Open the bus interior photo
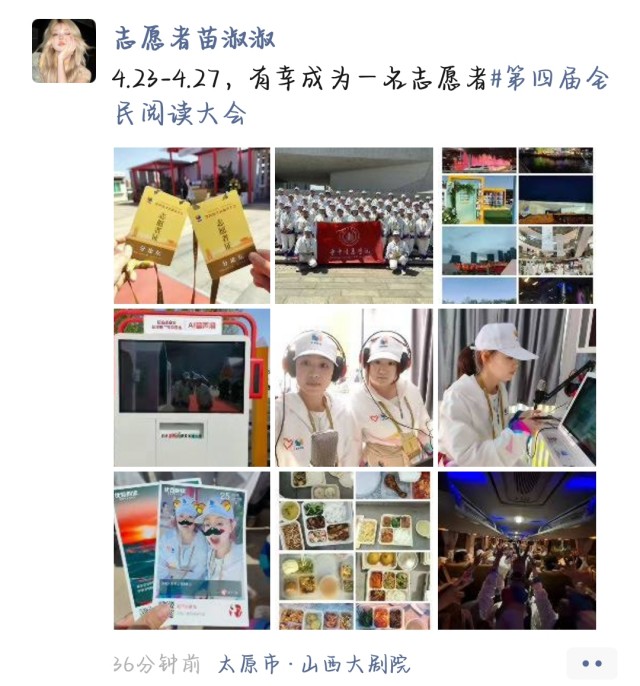 click(517, 550)
